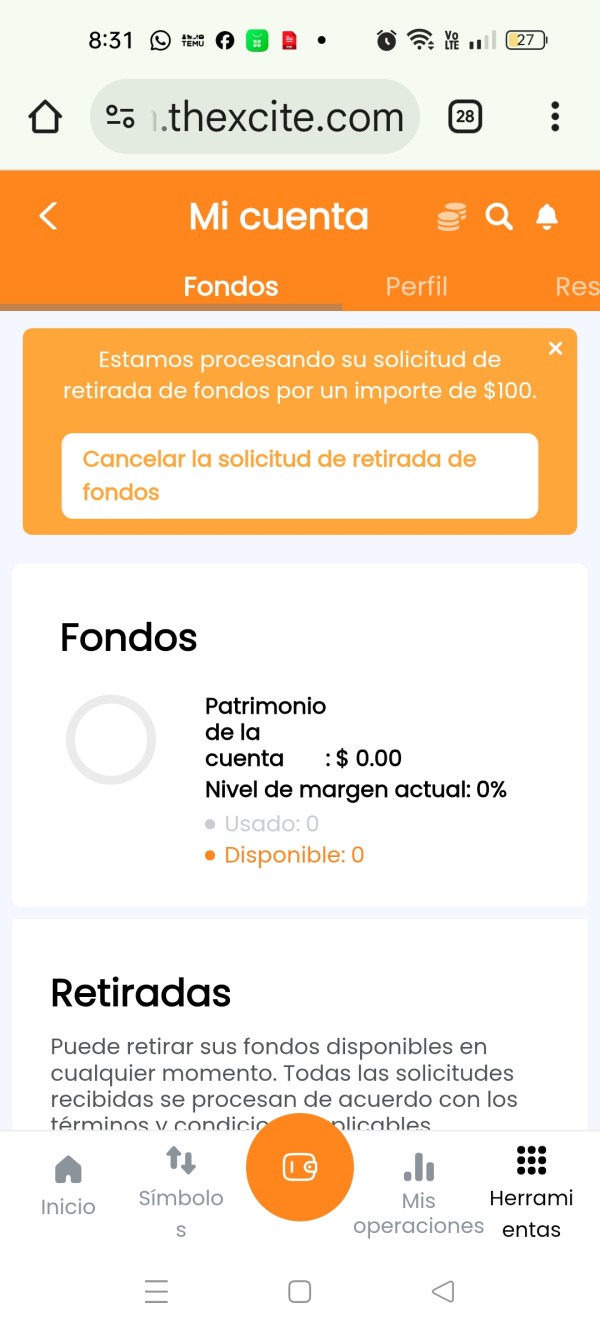Switch to the Fondos tab
The width and height of the screenshot is (600, 1333).
tap(230, 287)
